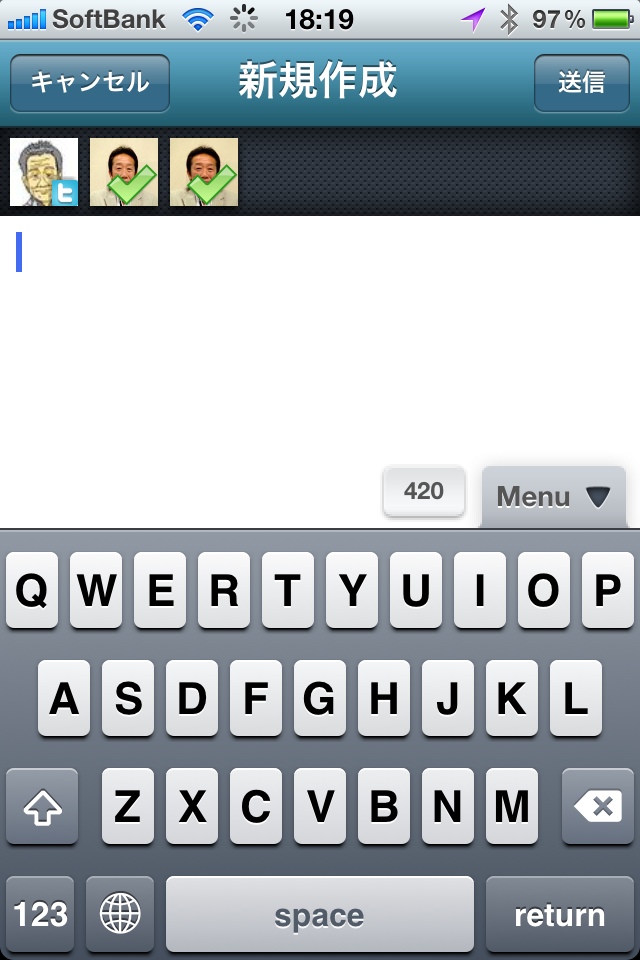640x960 pixels.
Task: Tap the backspace key
Action: 598,806
